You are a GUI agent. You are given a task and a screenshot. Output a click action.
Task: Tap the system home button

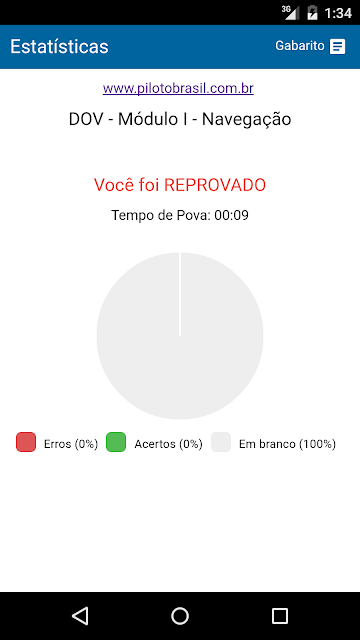pyautogui.click(x=180, y=616)
